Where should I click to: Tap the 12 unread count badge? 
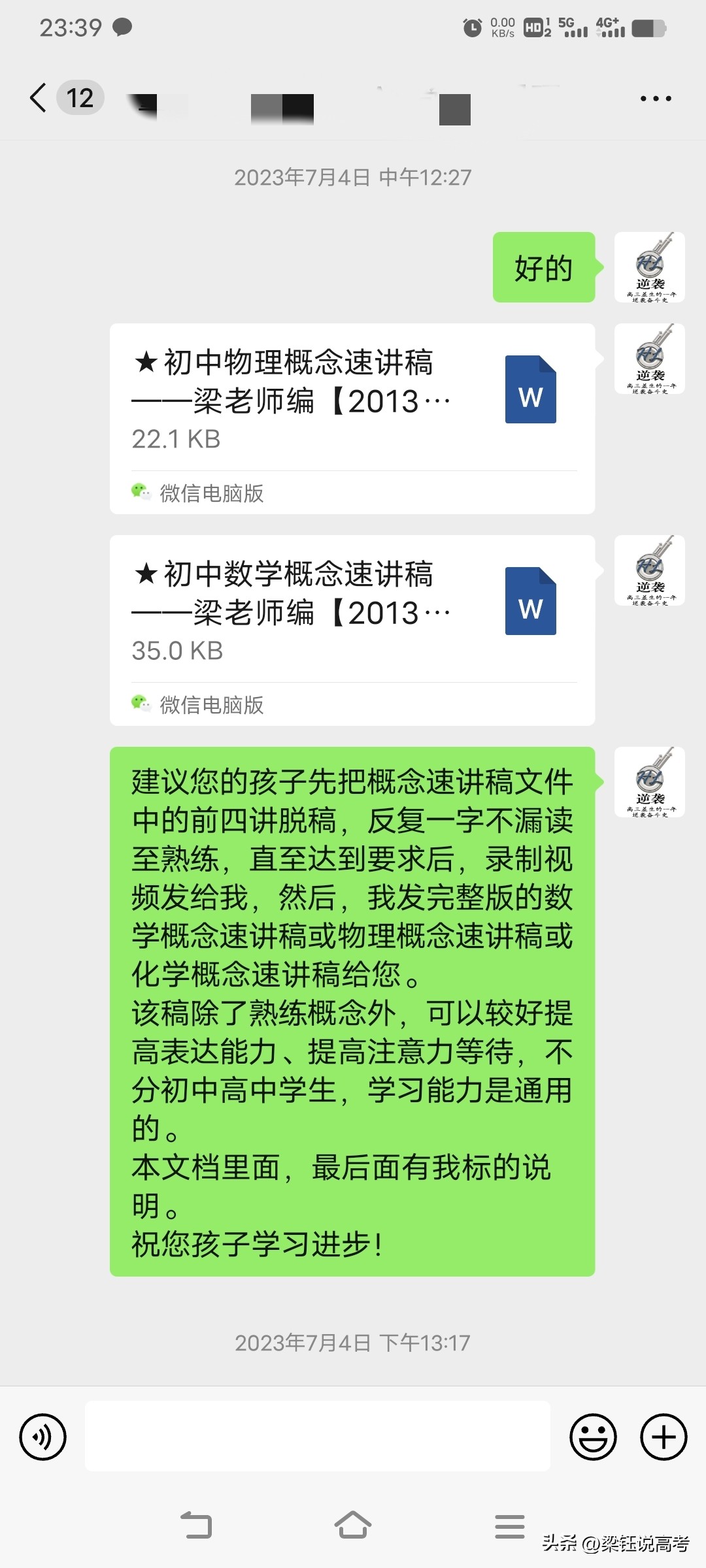(79, 98)
